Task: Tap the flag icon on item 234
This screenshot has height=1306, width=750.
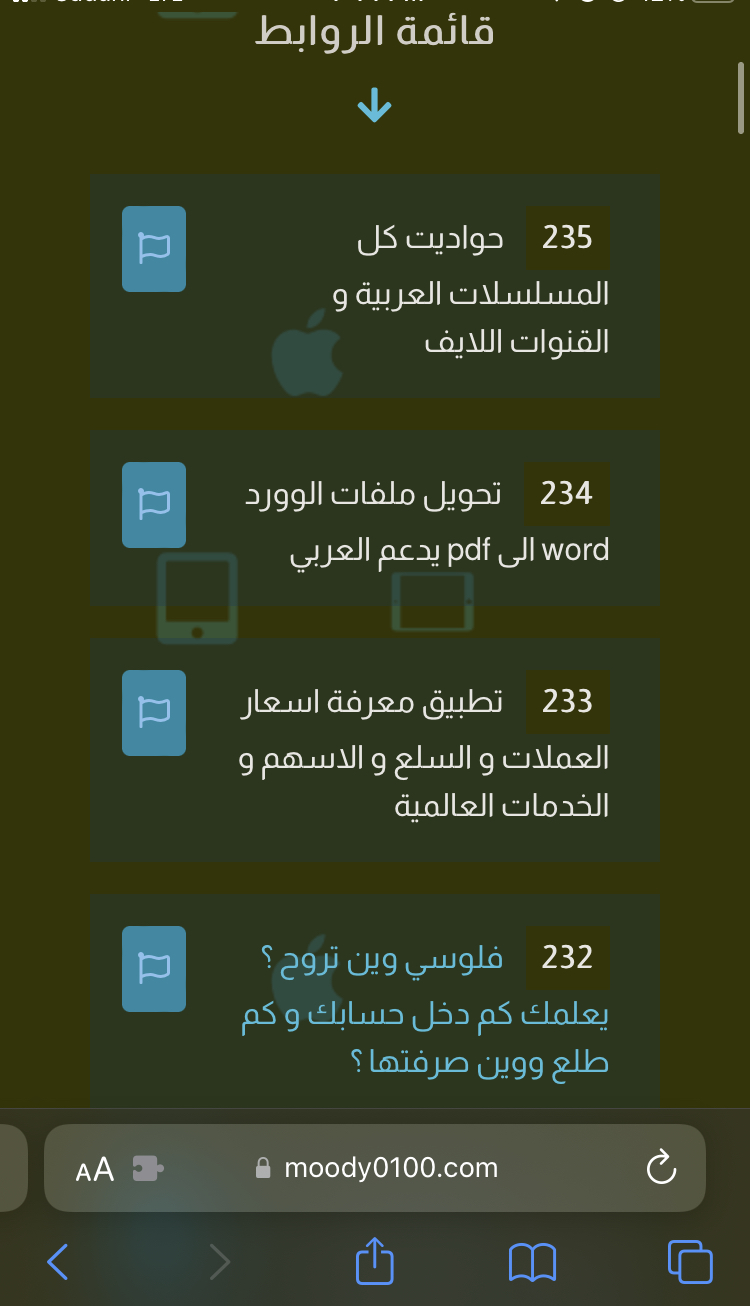Action: [x=154, y=505]
